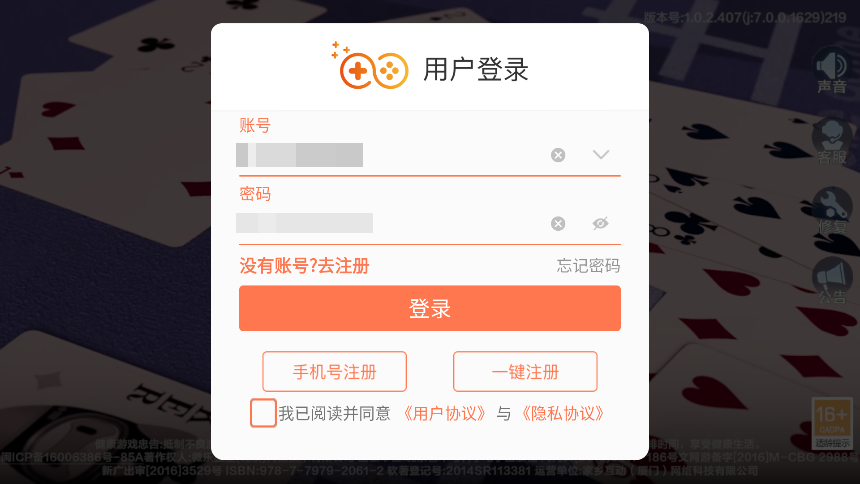
Task: Clear the account field text
Action: (558, 155)
